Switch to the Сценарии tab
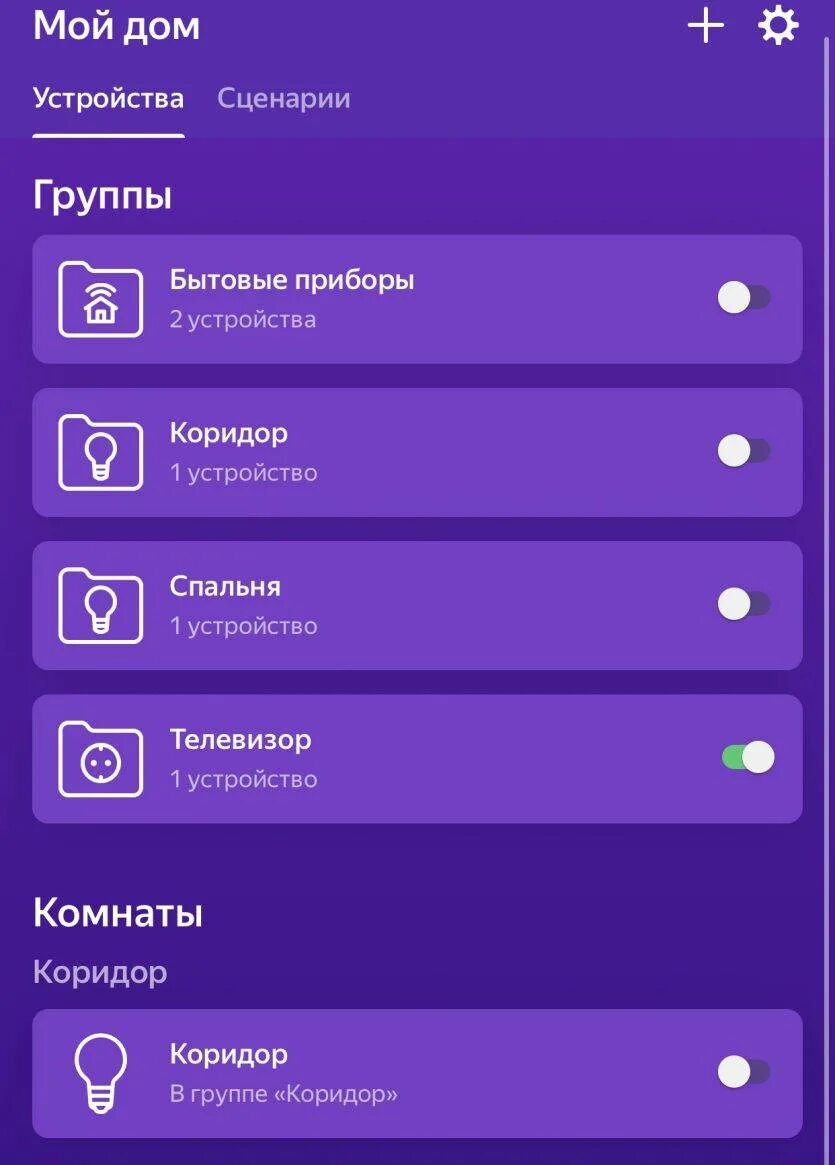Image resolution: width=835 pixels, height=1165 pixels. [x=284, y=99]
